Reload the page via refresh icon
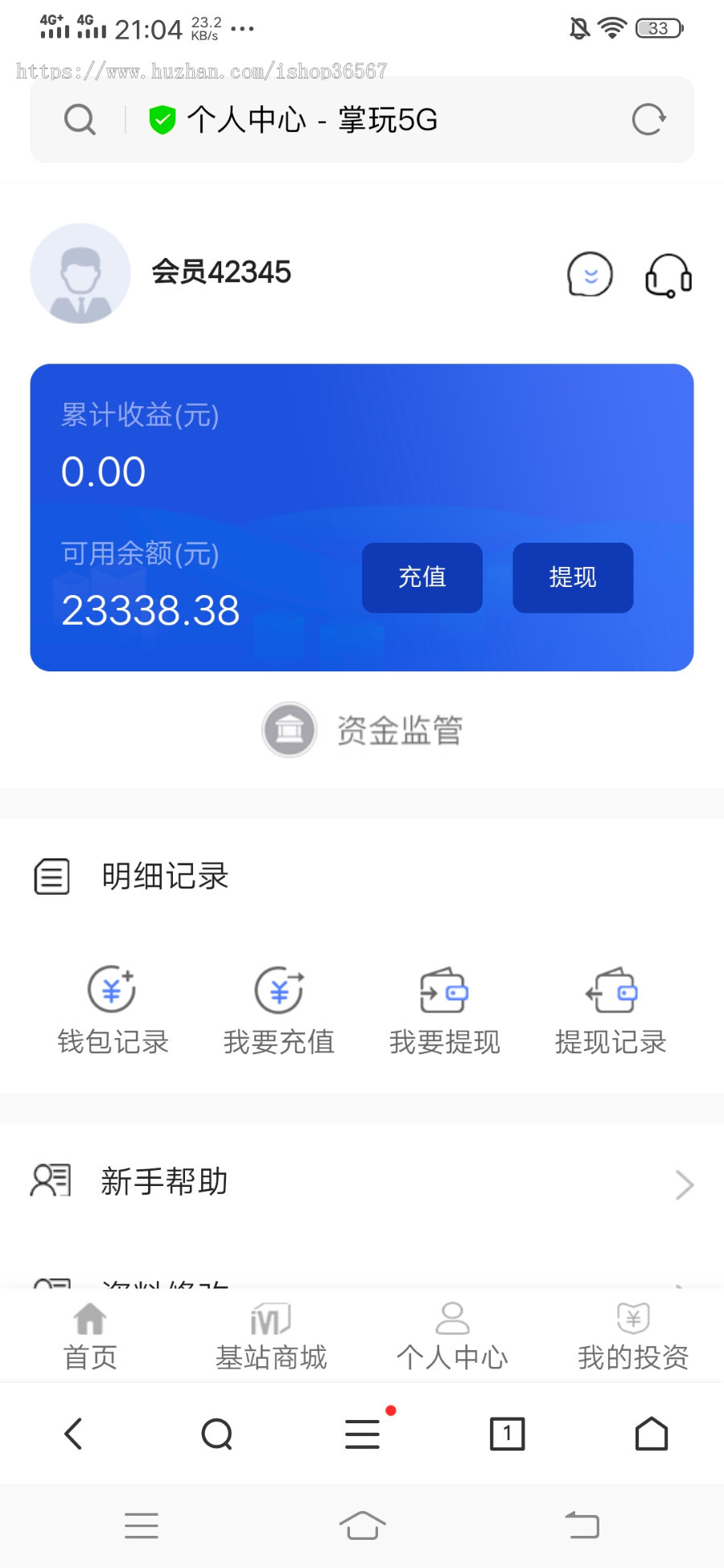This screenshot has width=724, height=1568. coord(648,119)
